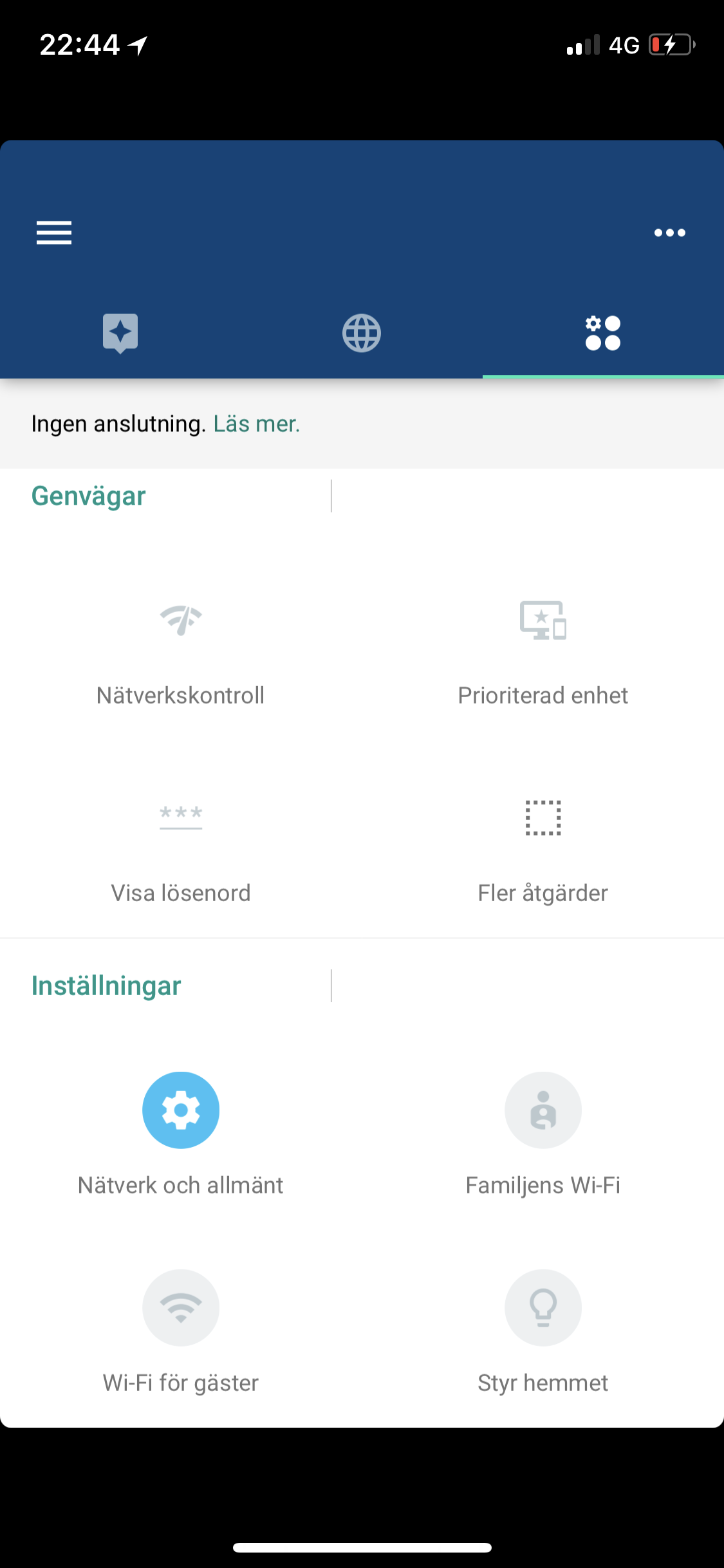Switch to the assistant star tab

120,333
